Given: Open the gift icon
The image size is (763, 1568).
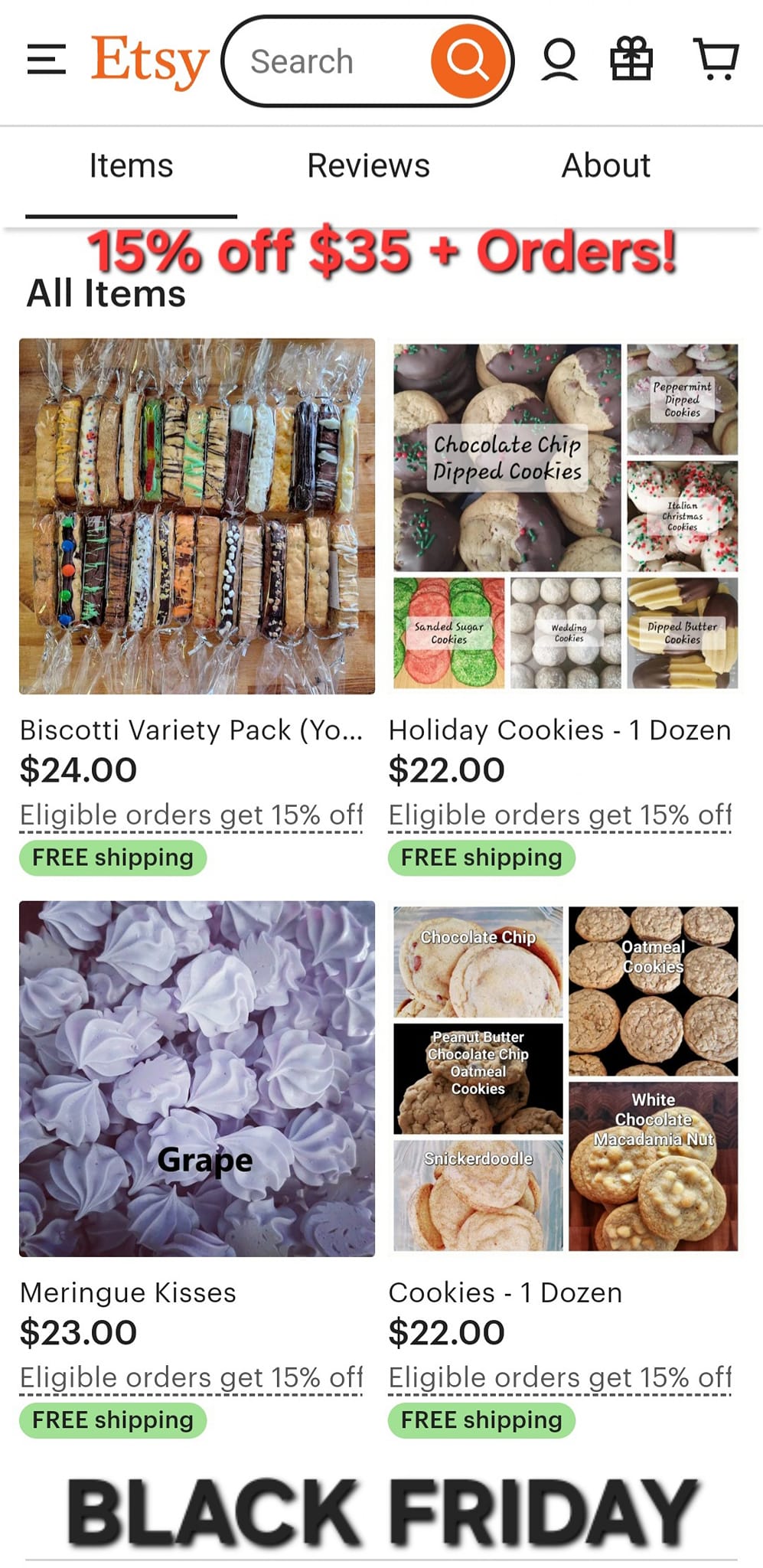Looking at the screenshot, I should (x=631, y=60).
